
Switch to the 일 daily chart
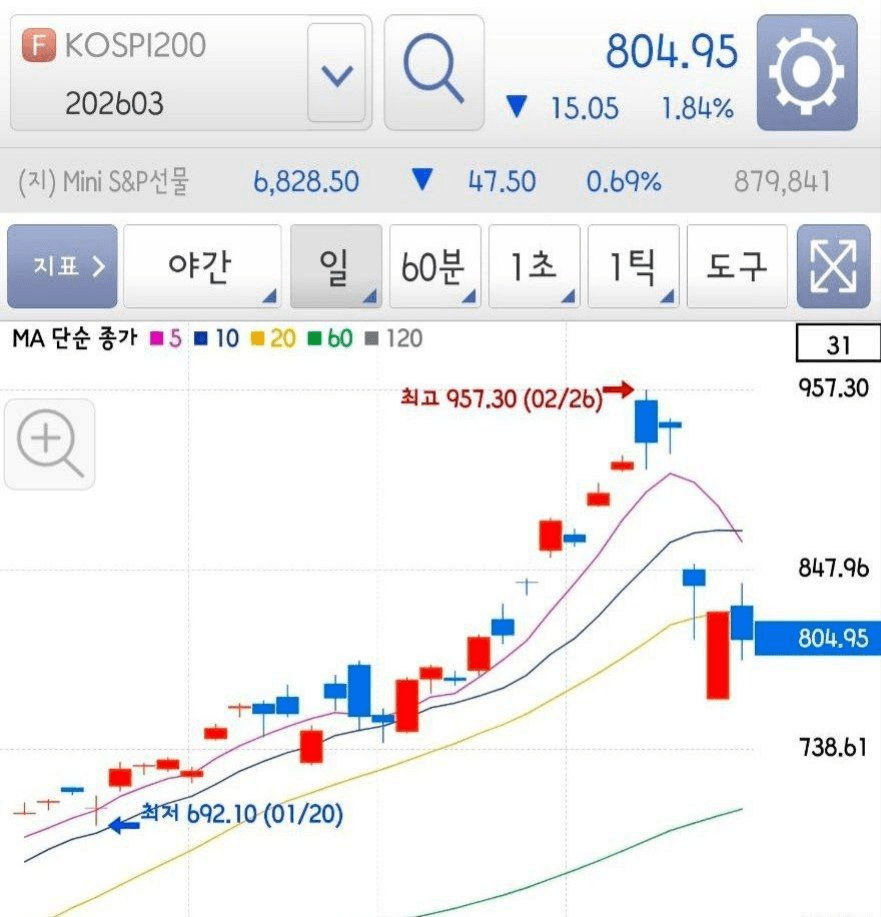[x=336, y=266]
